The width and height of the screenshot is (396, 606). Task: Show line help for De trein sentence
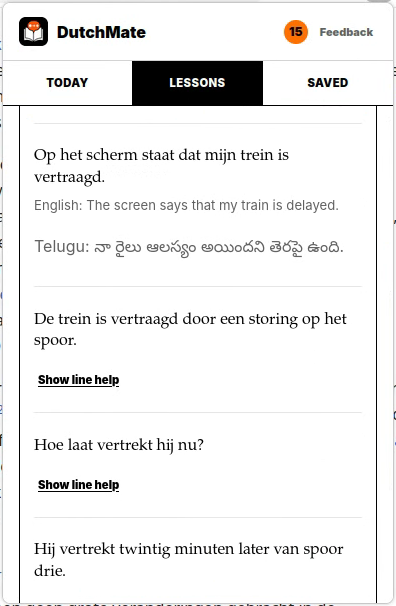[x=78, y=380]
